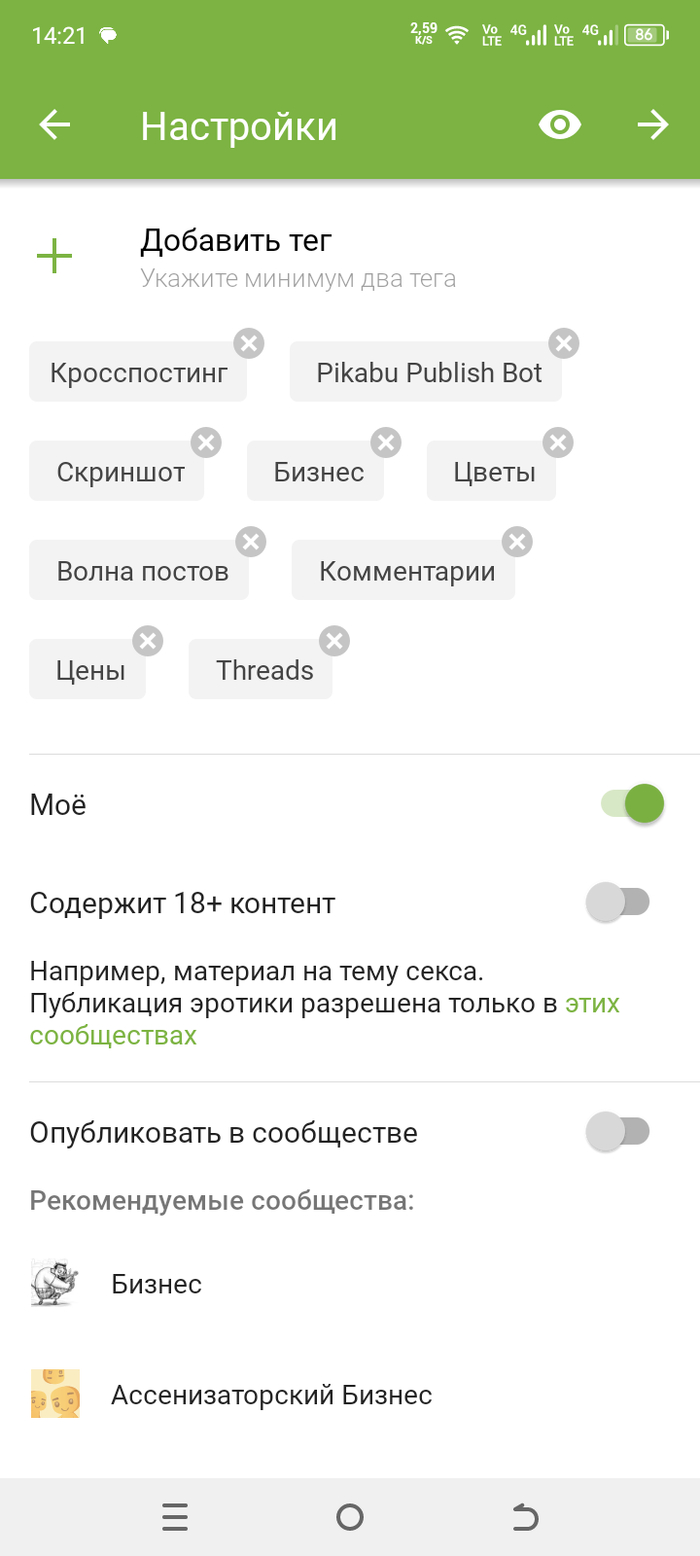
Task: Enable the Содержит 18+ контент switch
Action: click(618, 903)
